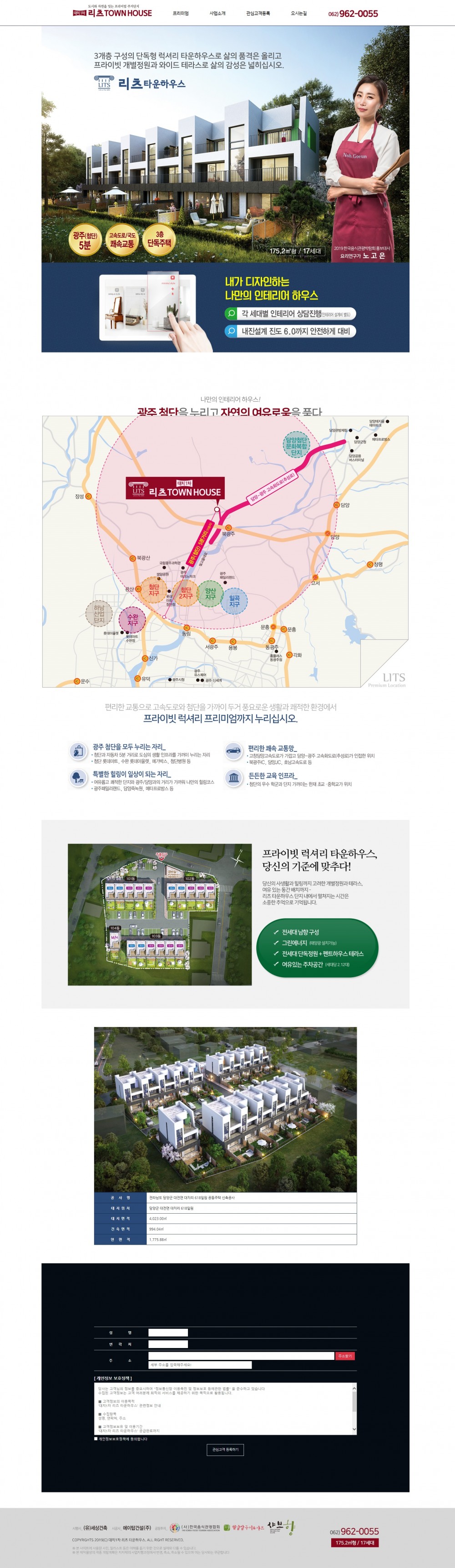455x1568 pixels.
Task: Open 관심고객등록 in the top menu
Action: coord(258,13)
